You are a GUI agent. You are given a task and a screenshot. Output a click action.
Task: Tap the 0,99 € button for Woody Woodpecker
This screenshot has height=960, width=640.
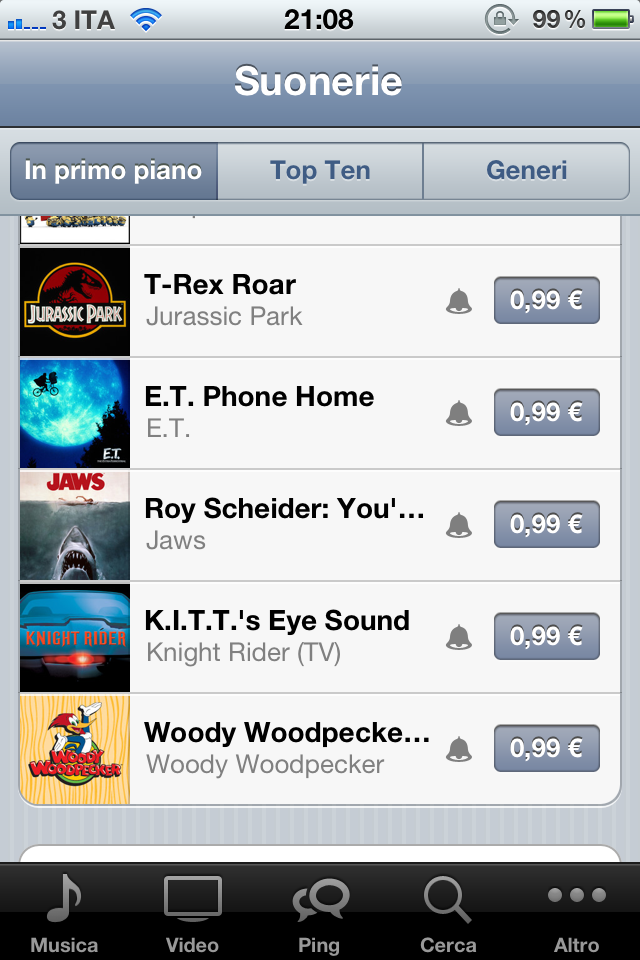click(x=546, y=748)
